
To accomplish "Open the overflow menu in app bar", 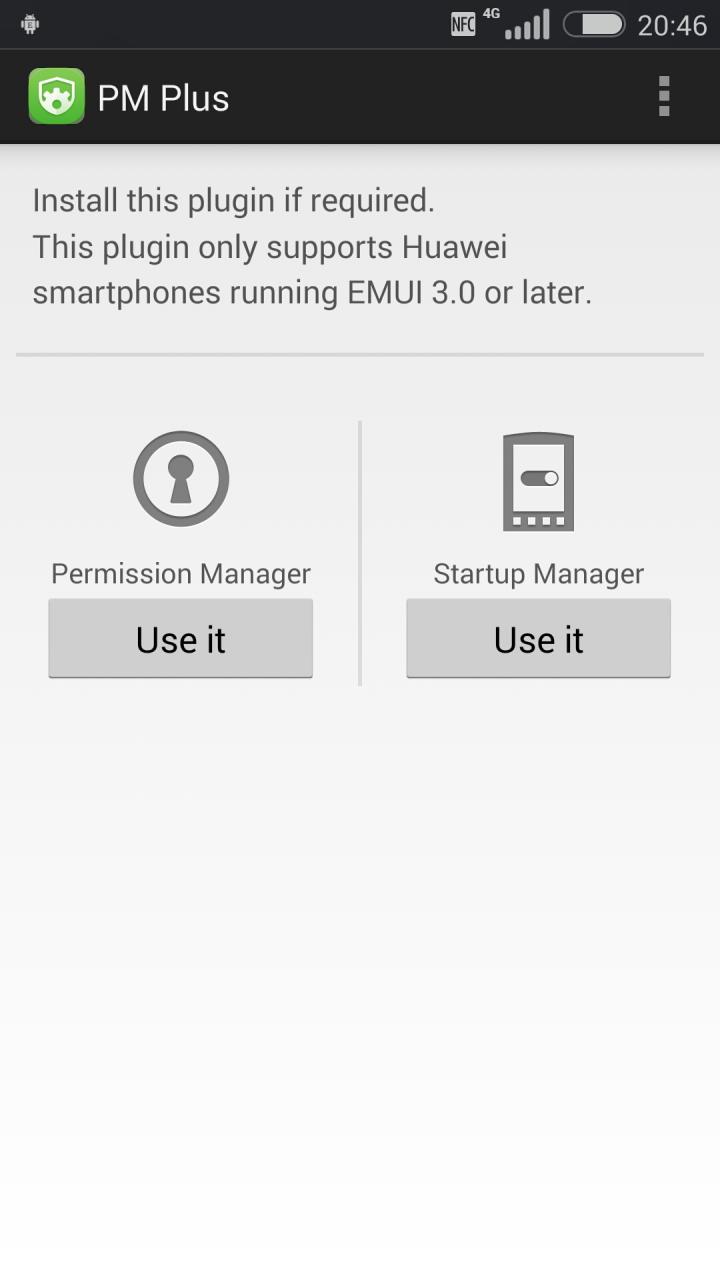I will 664,97.
